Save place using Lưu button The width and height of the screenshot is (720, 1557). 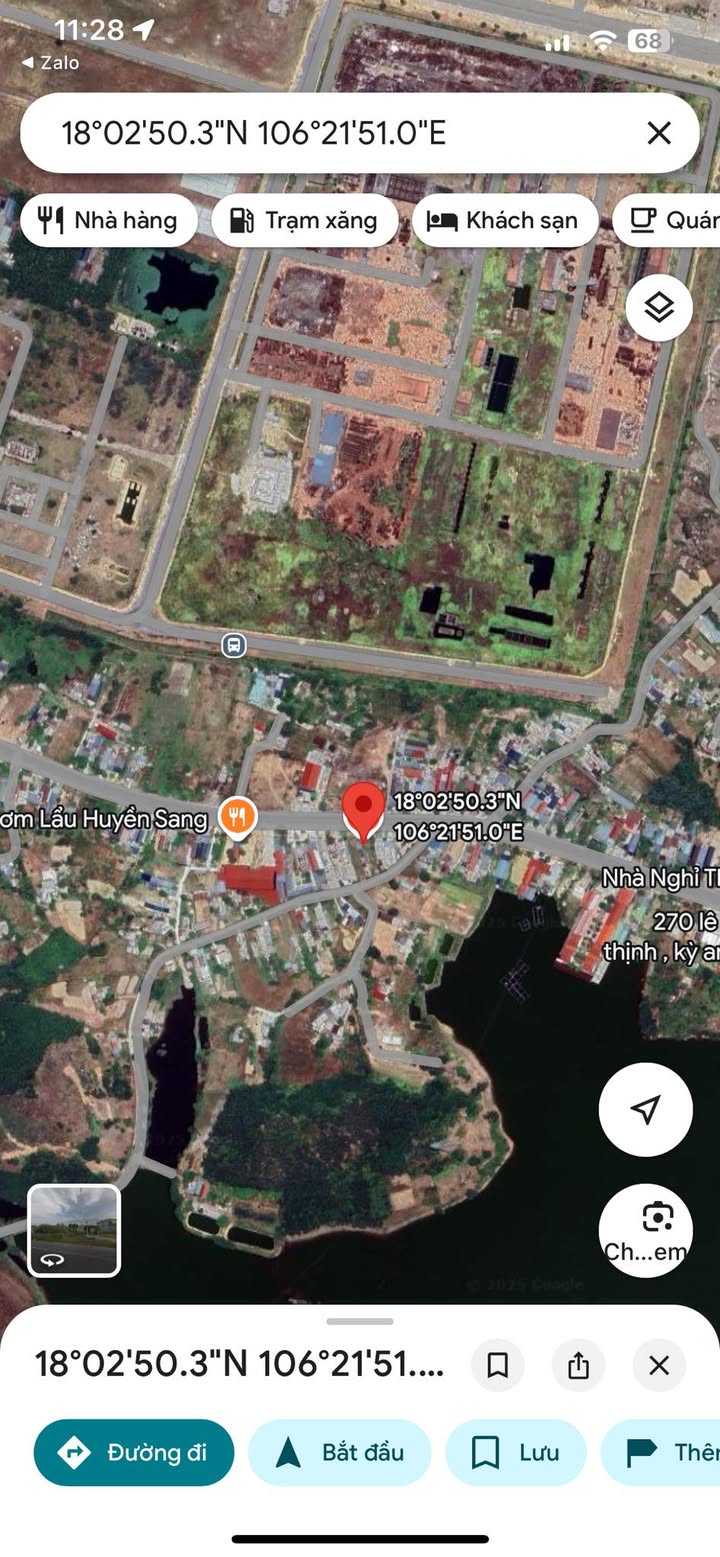(x=515, y=1452)
